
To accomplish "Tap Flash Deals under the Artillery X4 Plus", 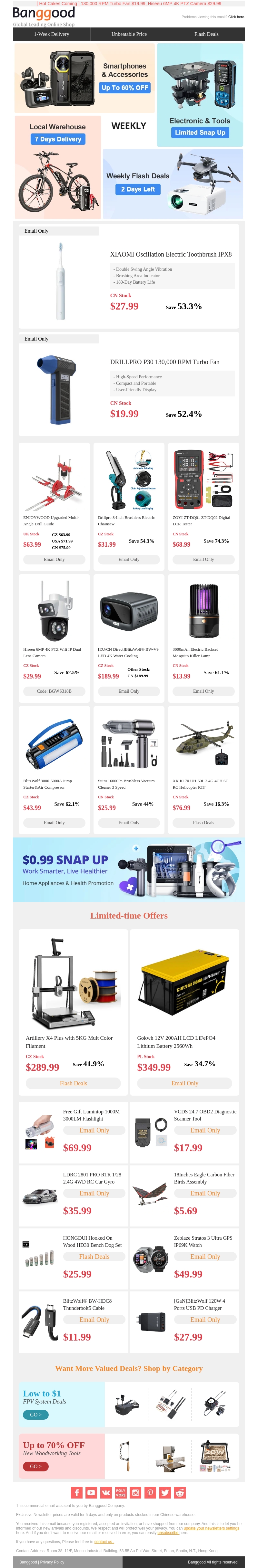I will [74, 1083].
